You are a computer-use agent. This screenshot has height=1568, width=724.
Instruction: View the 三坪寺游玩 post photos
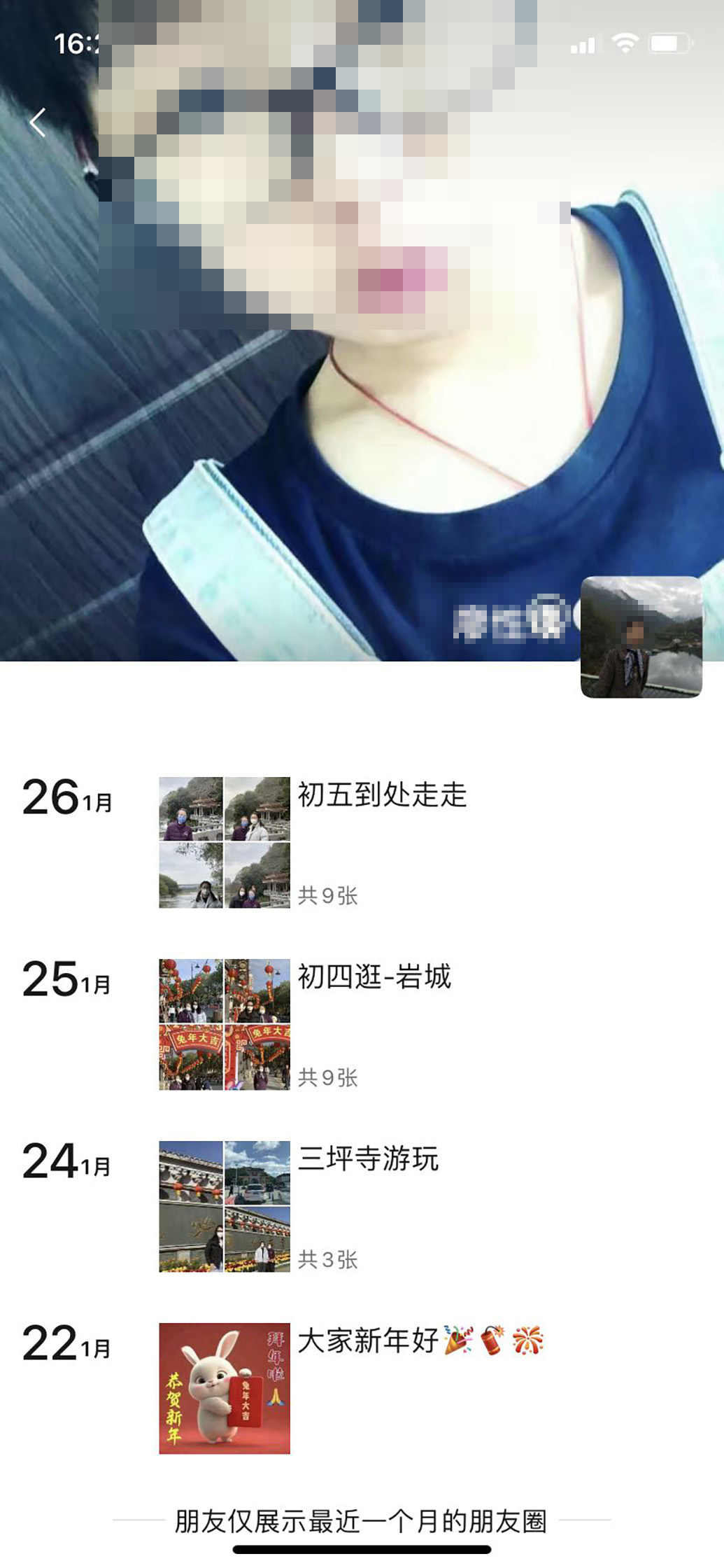coord(225,1206)
